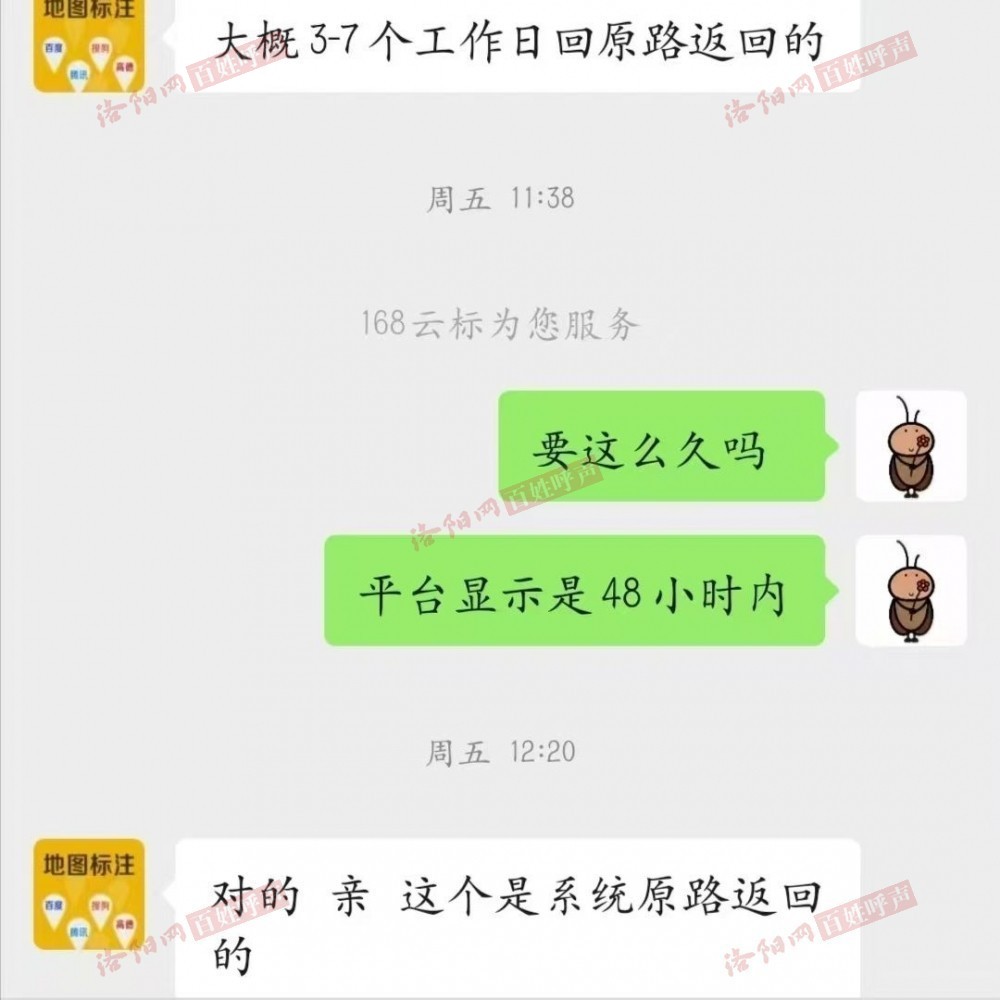This screenshot has width=1000, height=1000.
Task: Open user avatar beside '要这么久吗' message
Action: [911, 446]
